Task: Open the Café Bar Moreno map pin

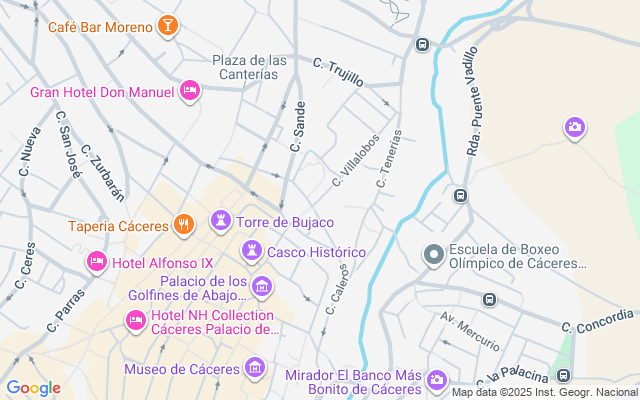Action: (x=168, y=26)
